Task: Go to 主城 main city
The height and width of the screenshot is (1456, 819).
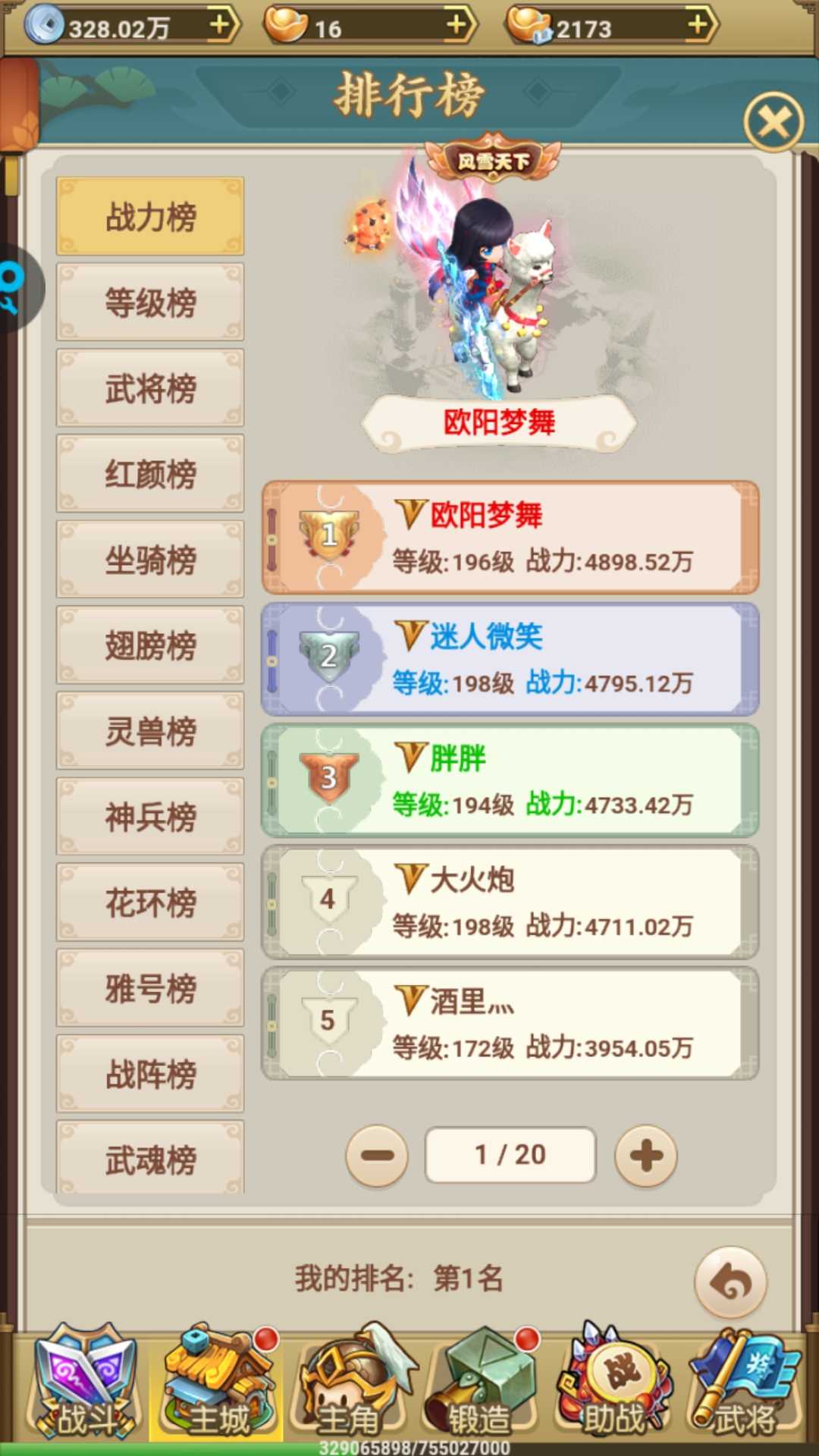Action: (x=217, y=1384)
